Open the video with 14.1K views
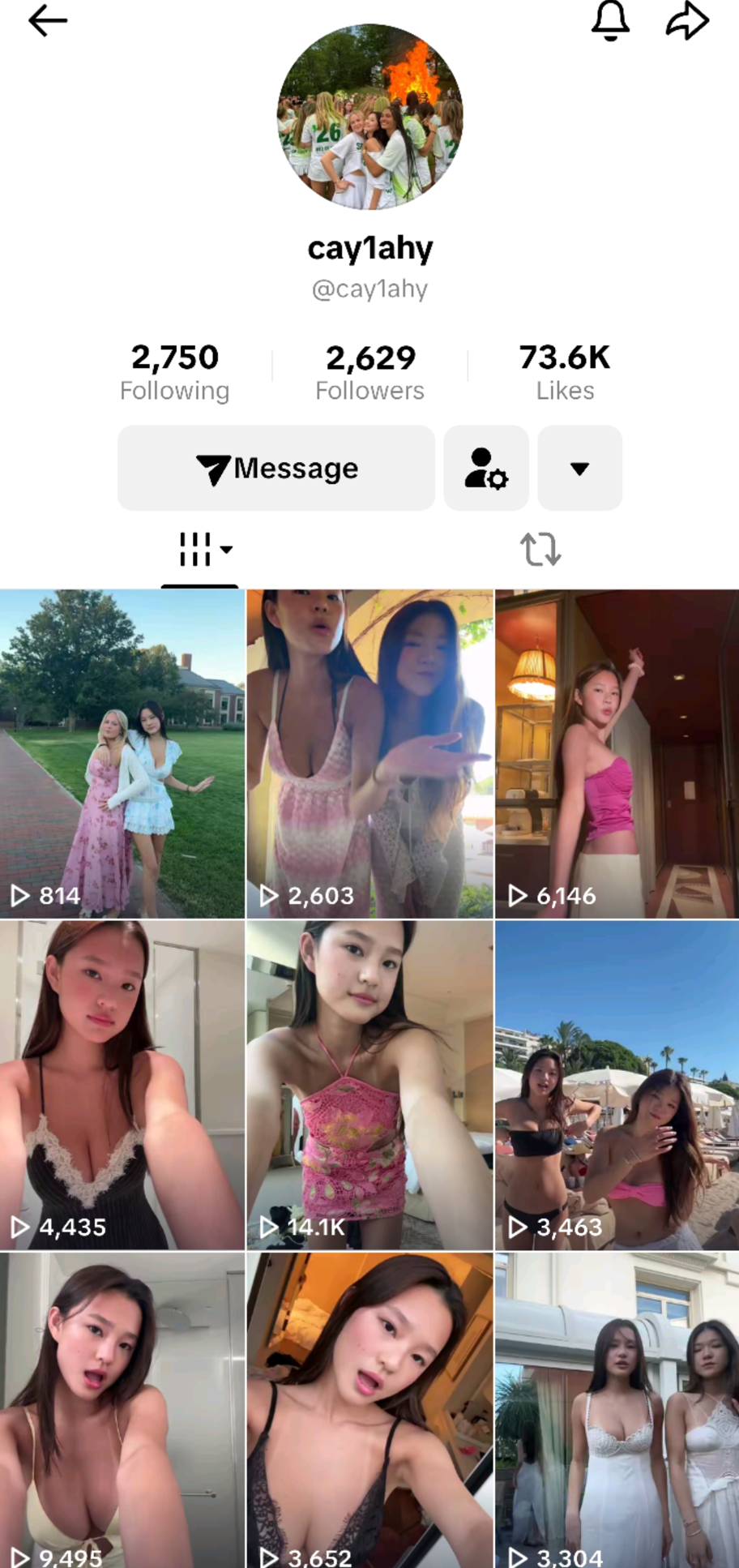This screenshot has height=1568, width=739. click(x=369, y=1085)
